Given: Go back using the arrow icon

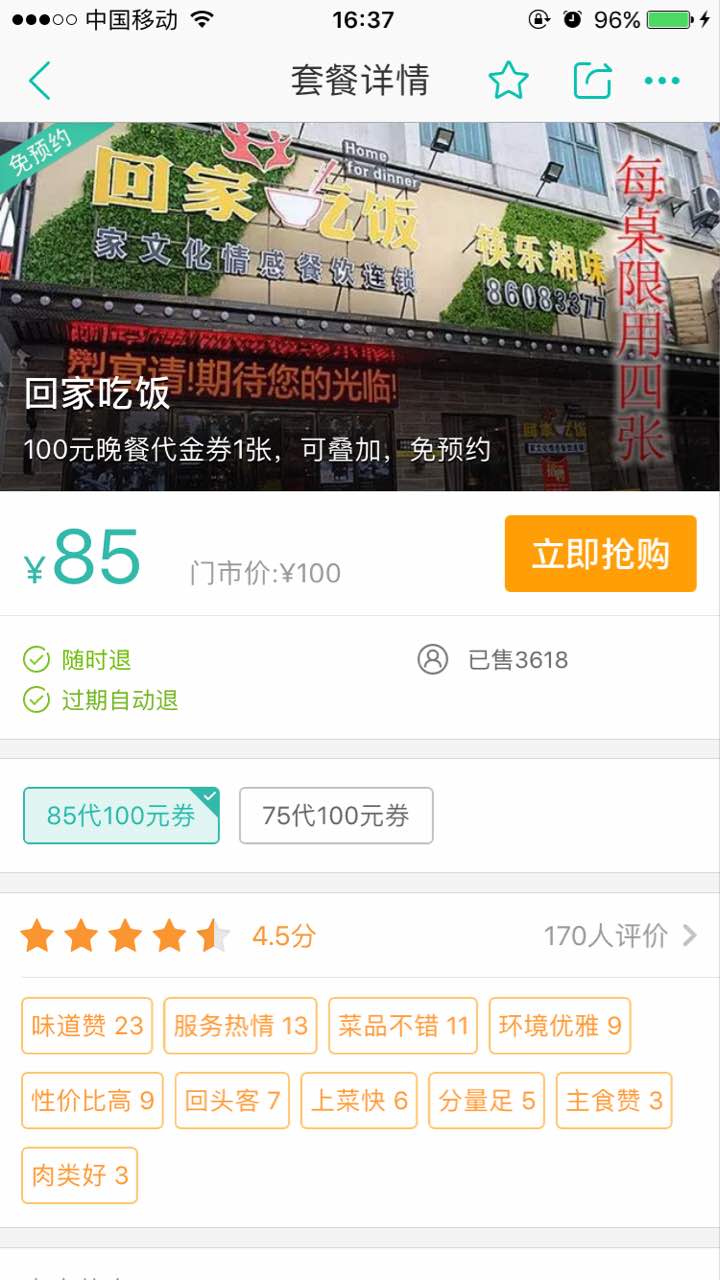Looking at the screenshot, I should pos(40,80).
